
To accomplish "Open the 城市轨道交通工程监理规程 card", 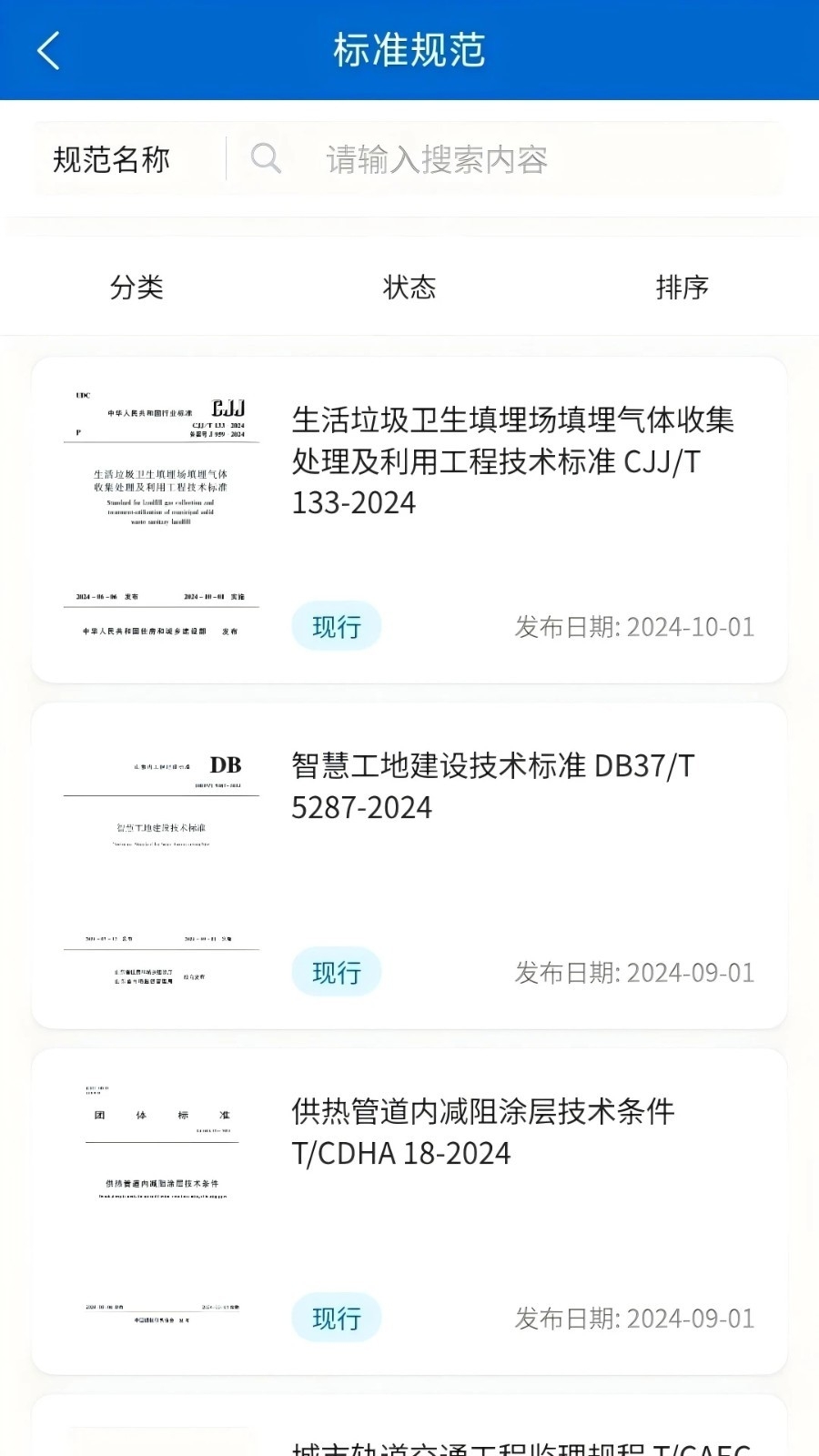I will pyautogui.click(x=409, y=1426).
